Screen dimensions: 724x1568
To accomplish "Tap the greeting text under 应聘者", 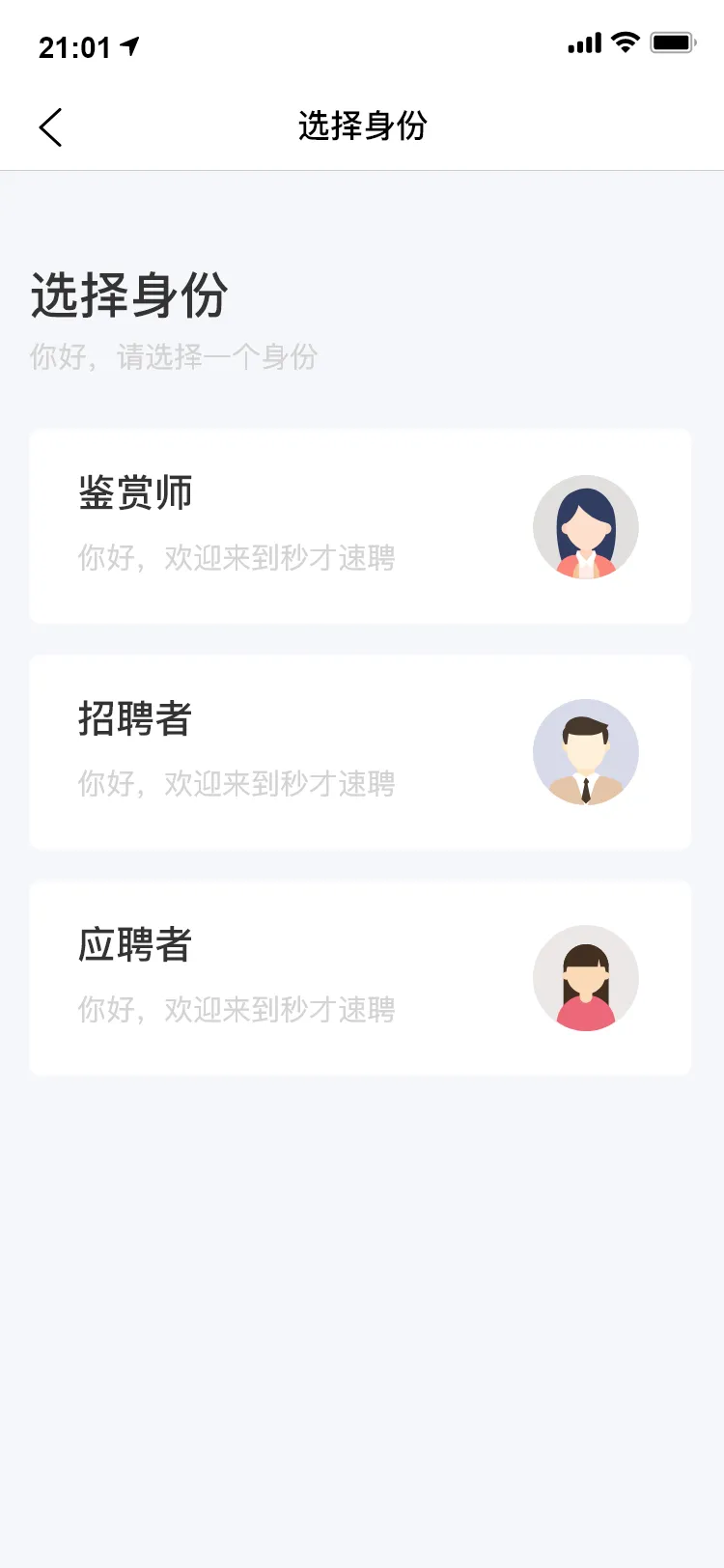I will pyautogui.click(x=236, y=1009).
